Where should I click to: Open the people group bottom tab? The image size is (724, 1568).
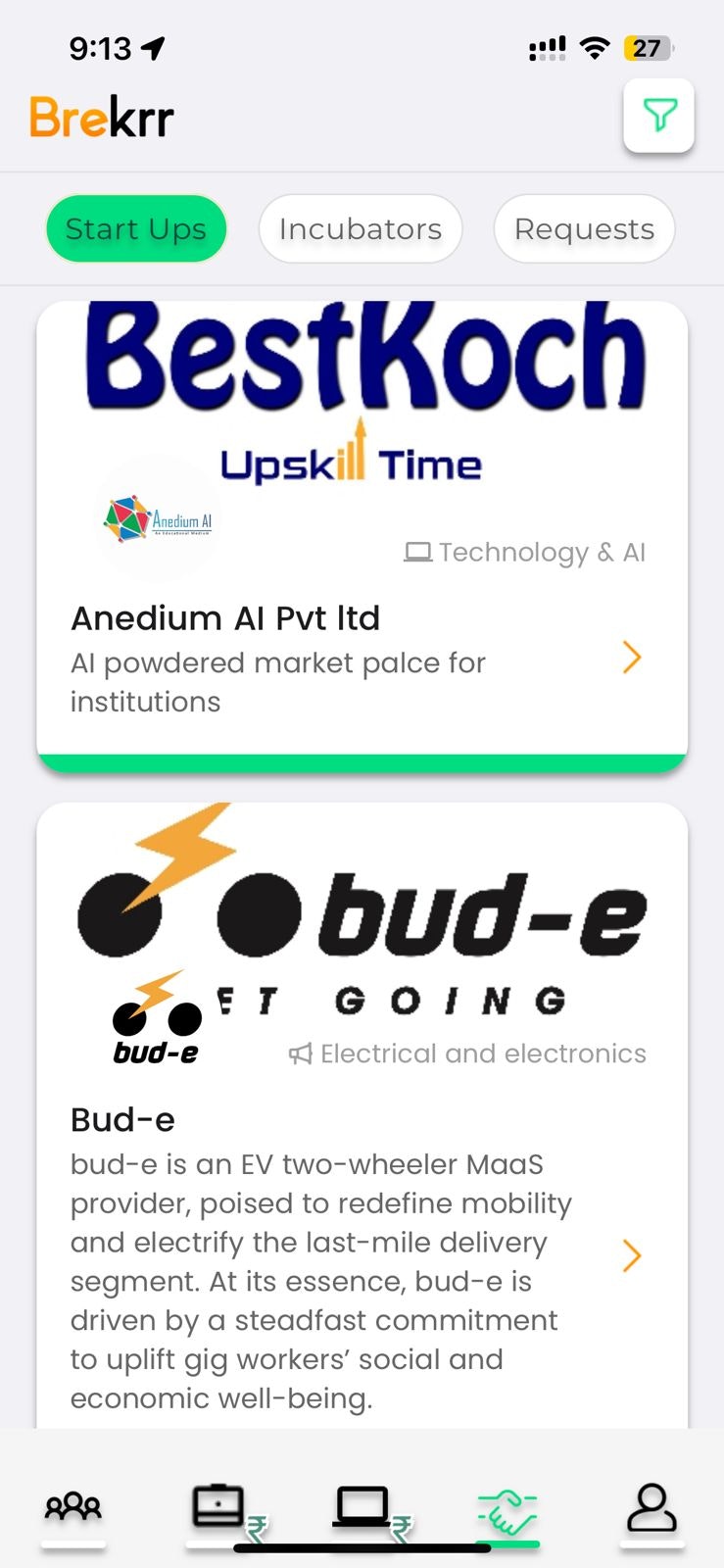pos(73,1507)
